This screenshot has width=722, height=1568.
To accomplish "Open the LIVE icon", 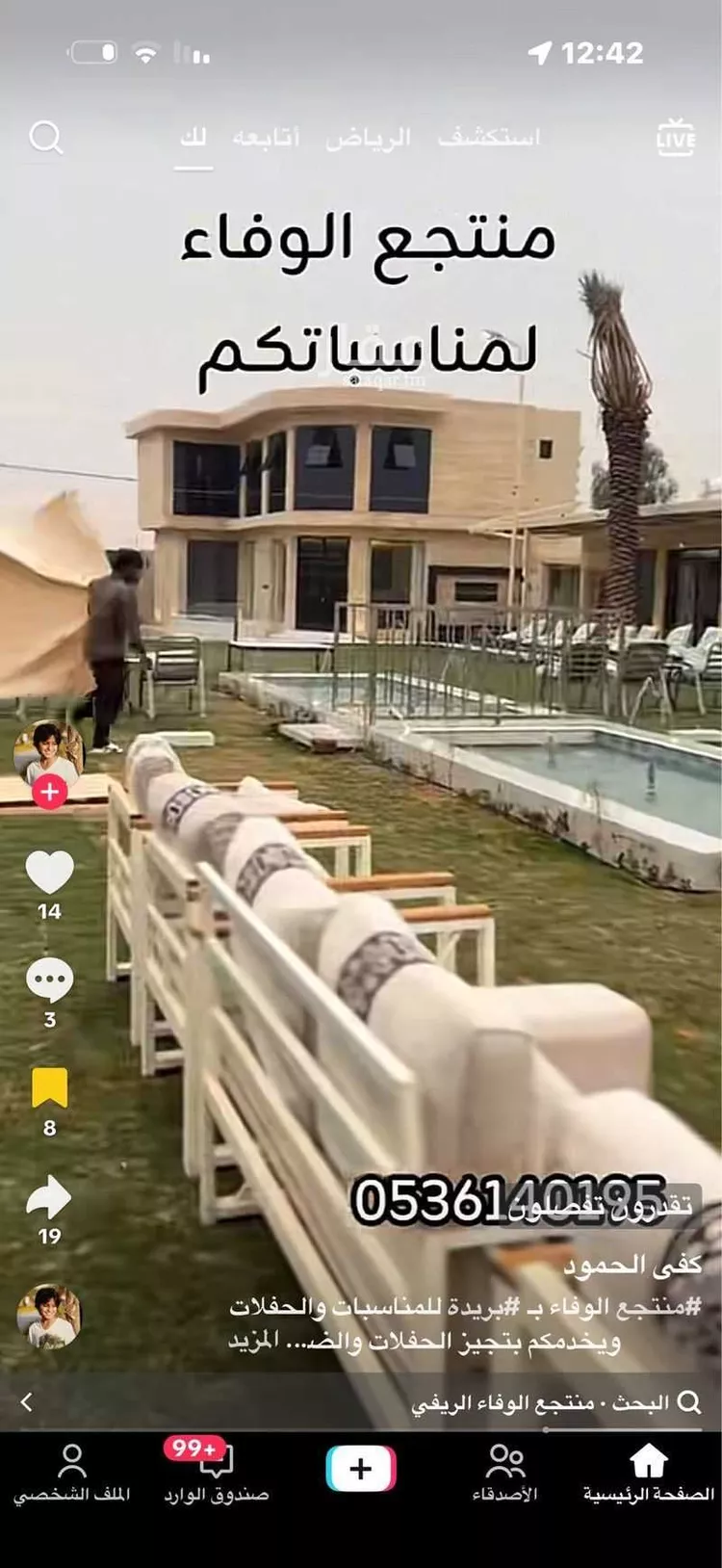I will tap(676, 138).
